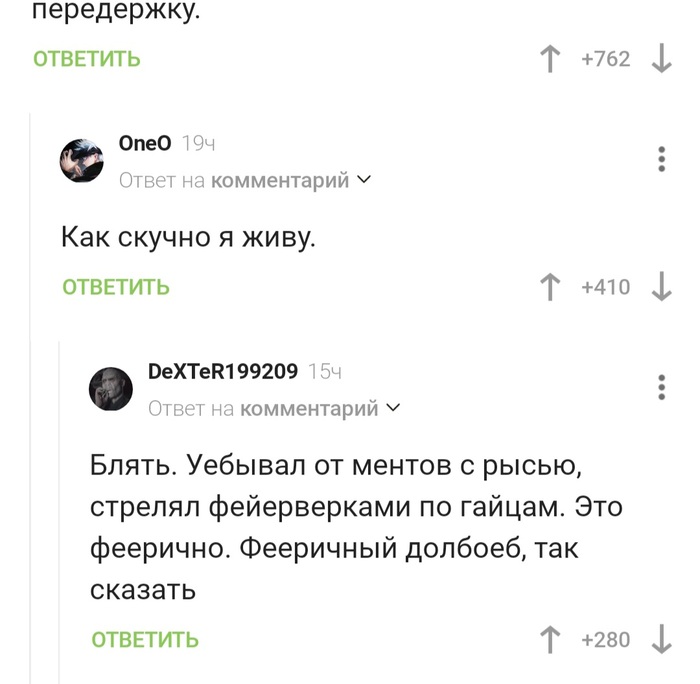The width and height of the screenshot is (700, 684).
Task: Downvote DeXTeR199209's comment
Action: pyautogui.click(x=661, y=639)
